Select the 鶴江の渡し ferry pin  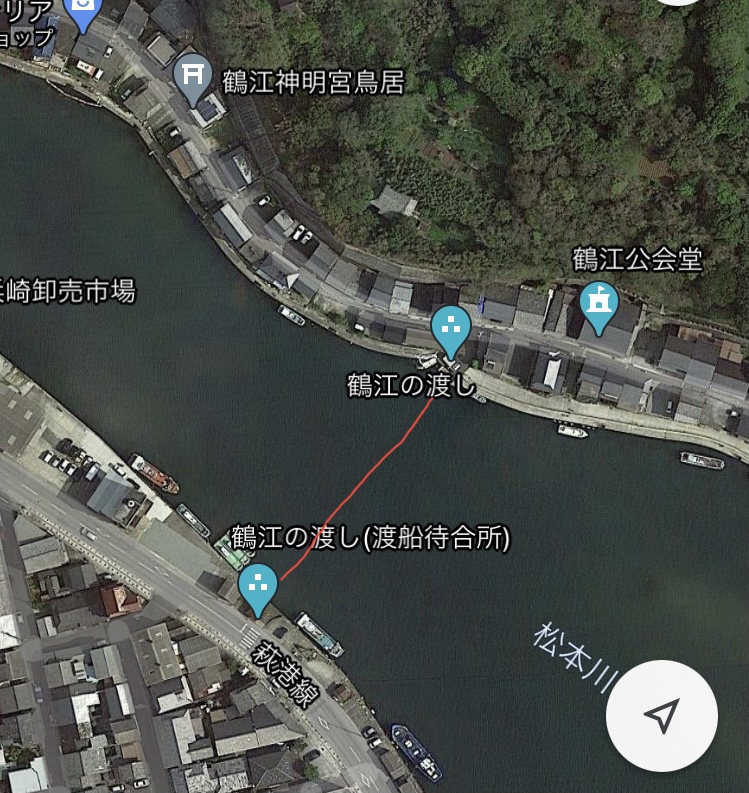click(451, 329)
